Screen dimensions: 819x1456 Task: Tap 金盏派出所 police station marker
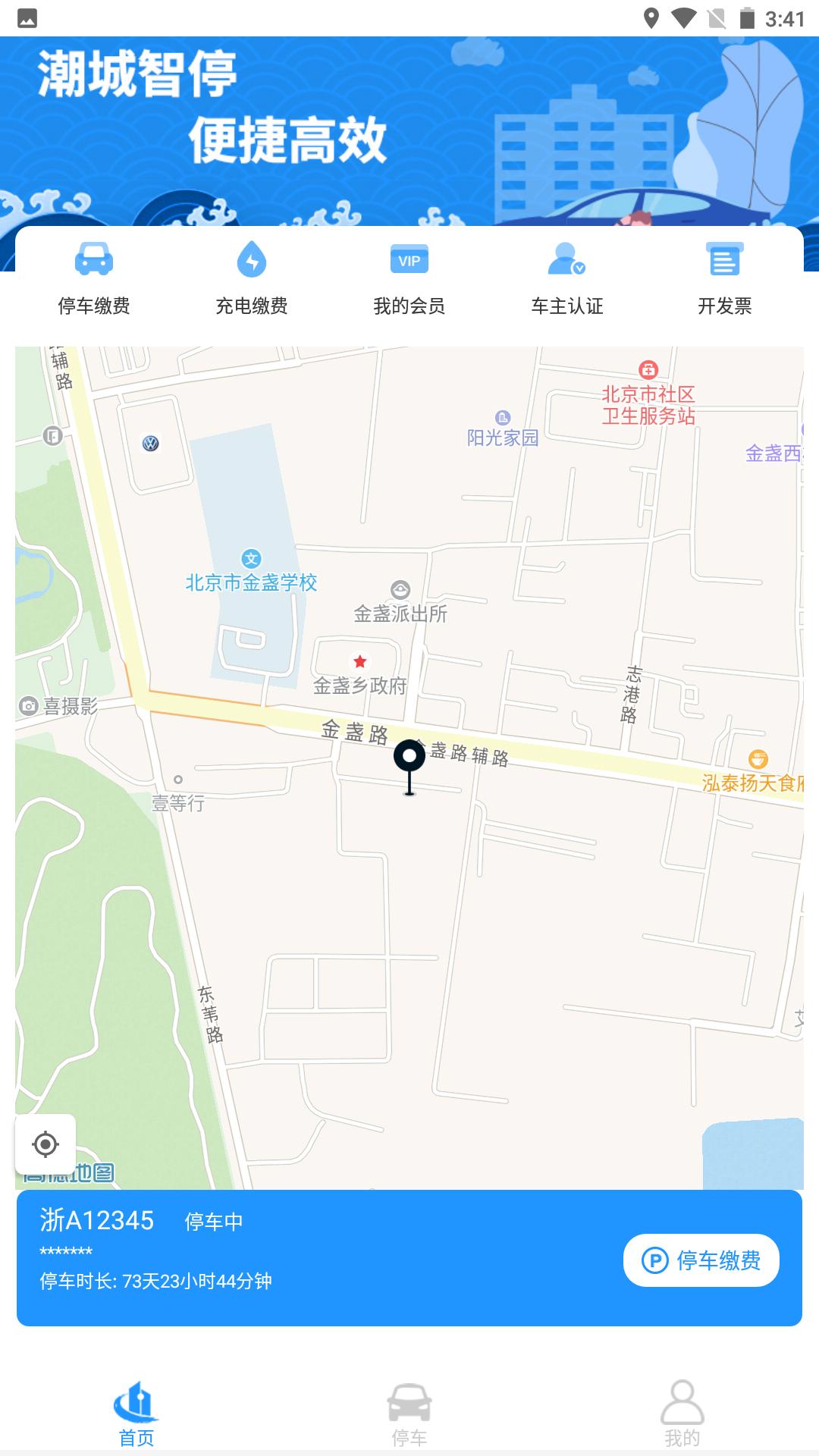[x=401, y=590]
